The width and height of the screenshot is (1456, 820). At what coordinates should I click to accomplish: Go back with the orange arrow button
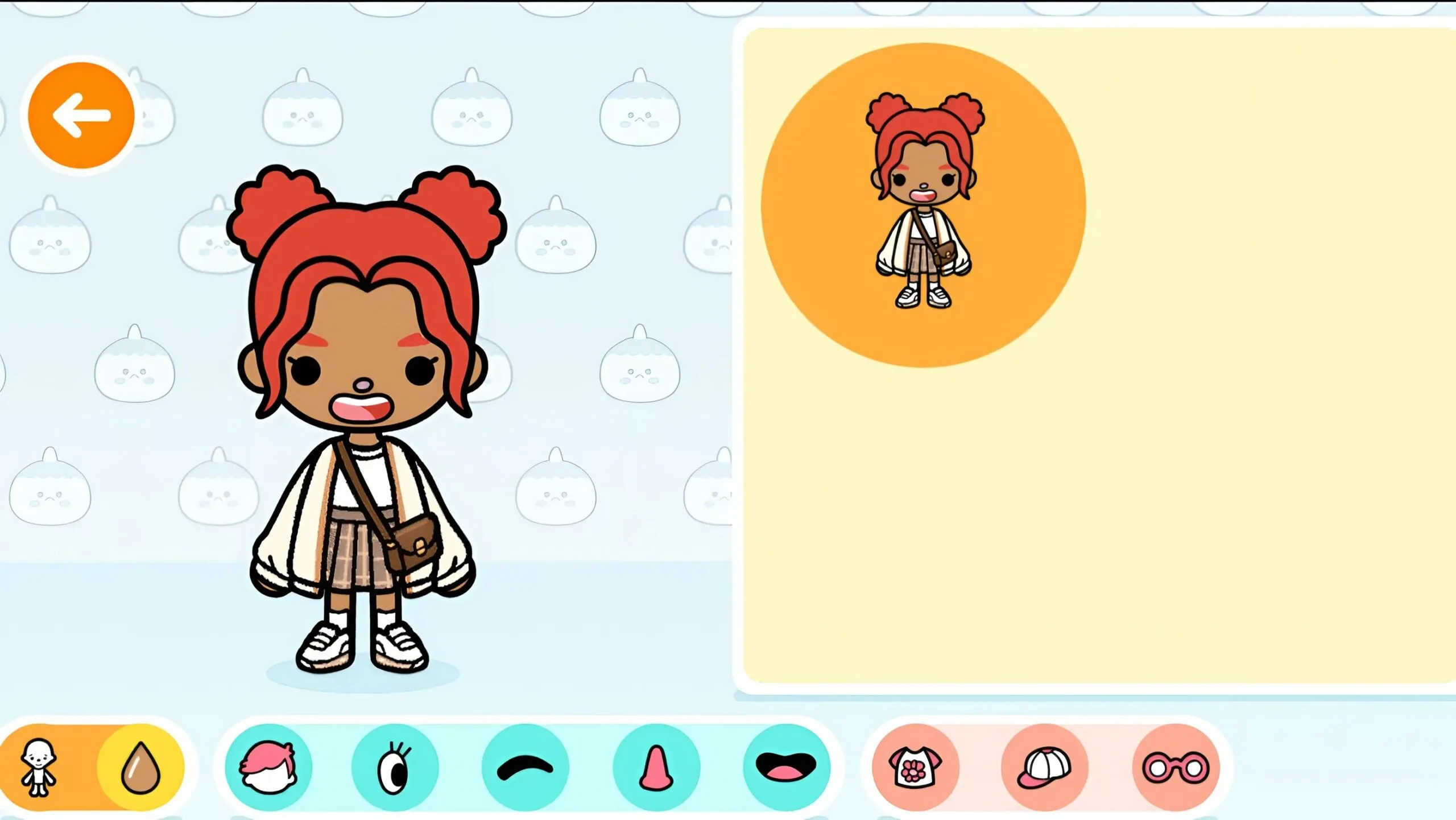point(81,116)
